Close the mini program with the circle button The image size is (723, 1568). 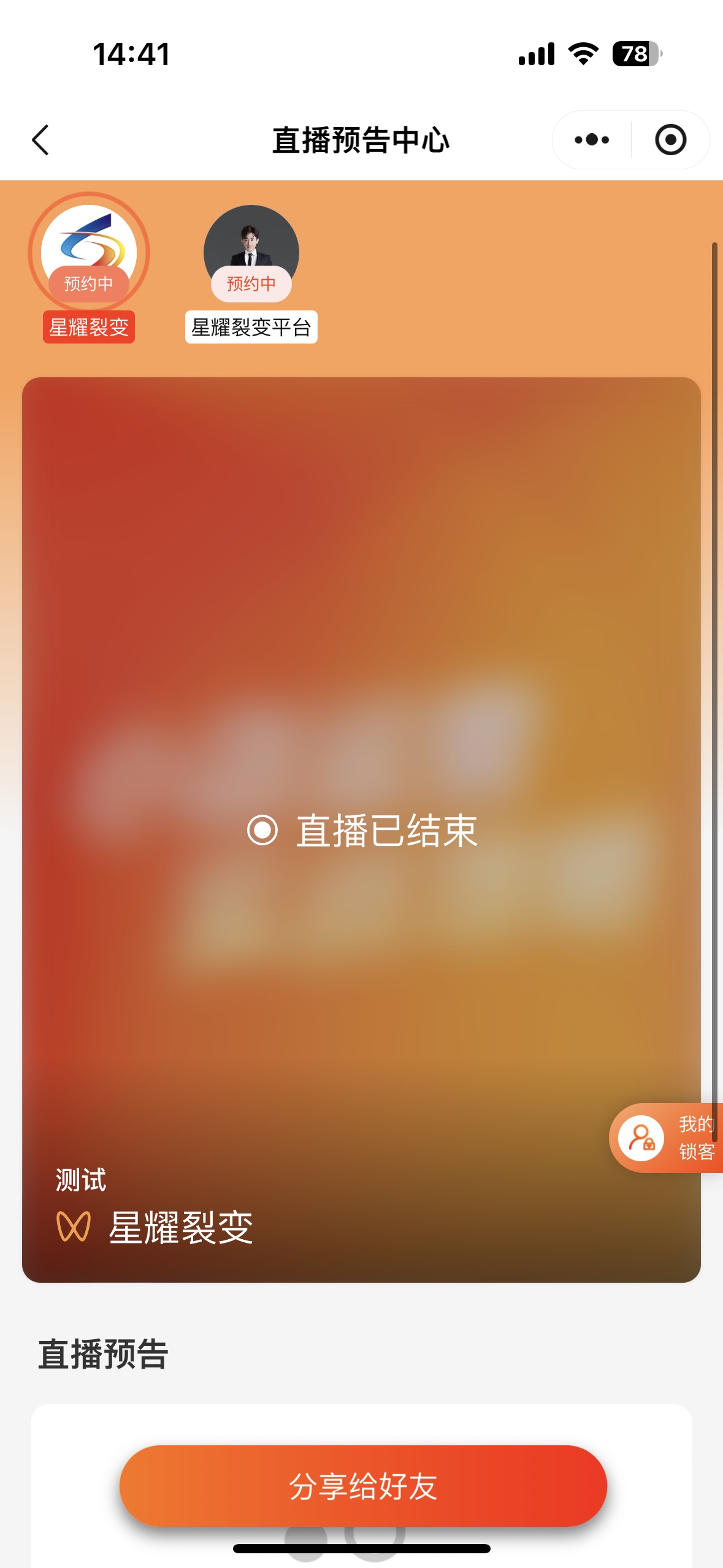click(x=670, y=140)
